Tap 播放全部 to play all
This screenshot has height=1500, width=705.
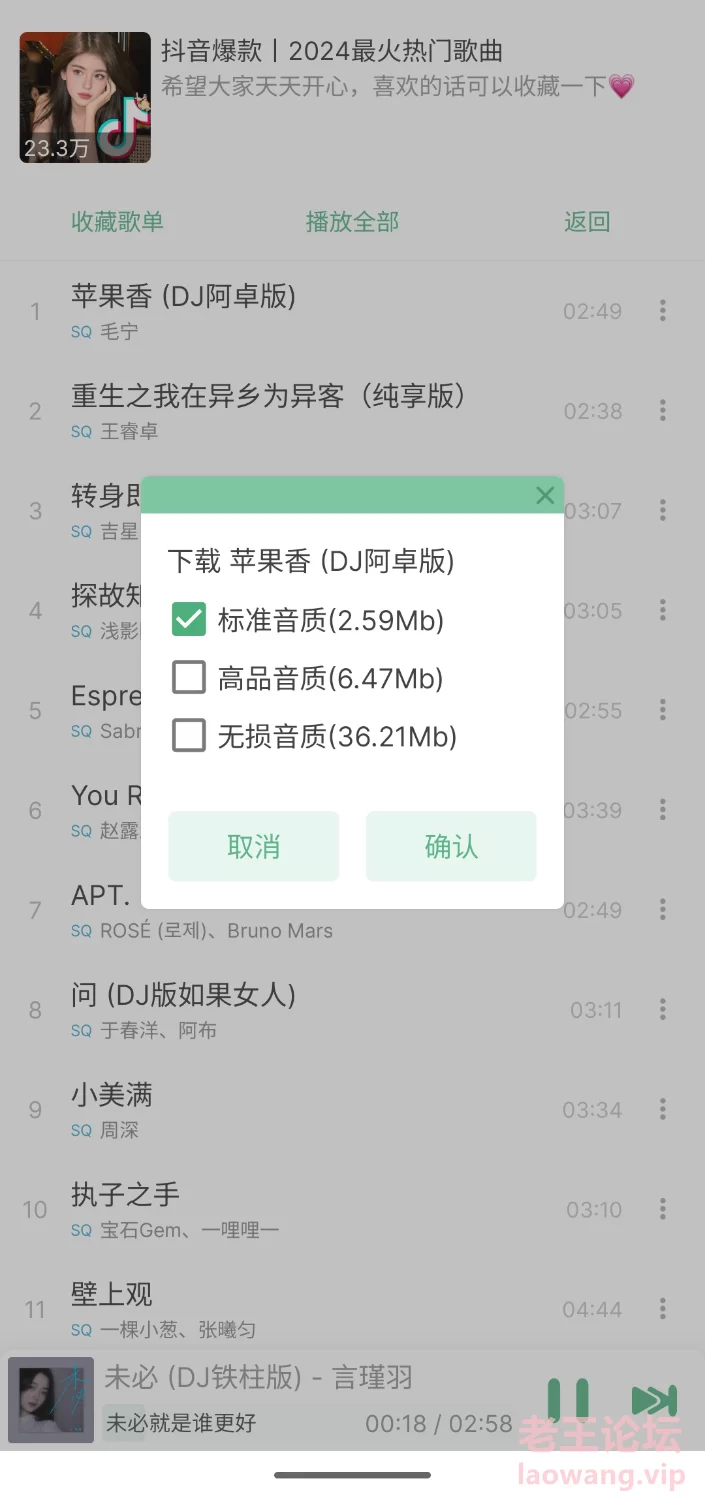click(x=352, y=222)
